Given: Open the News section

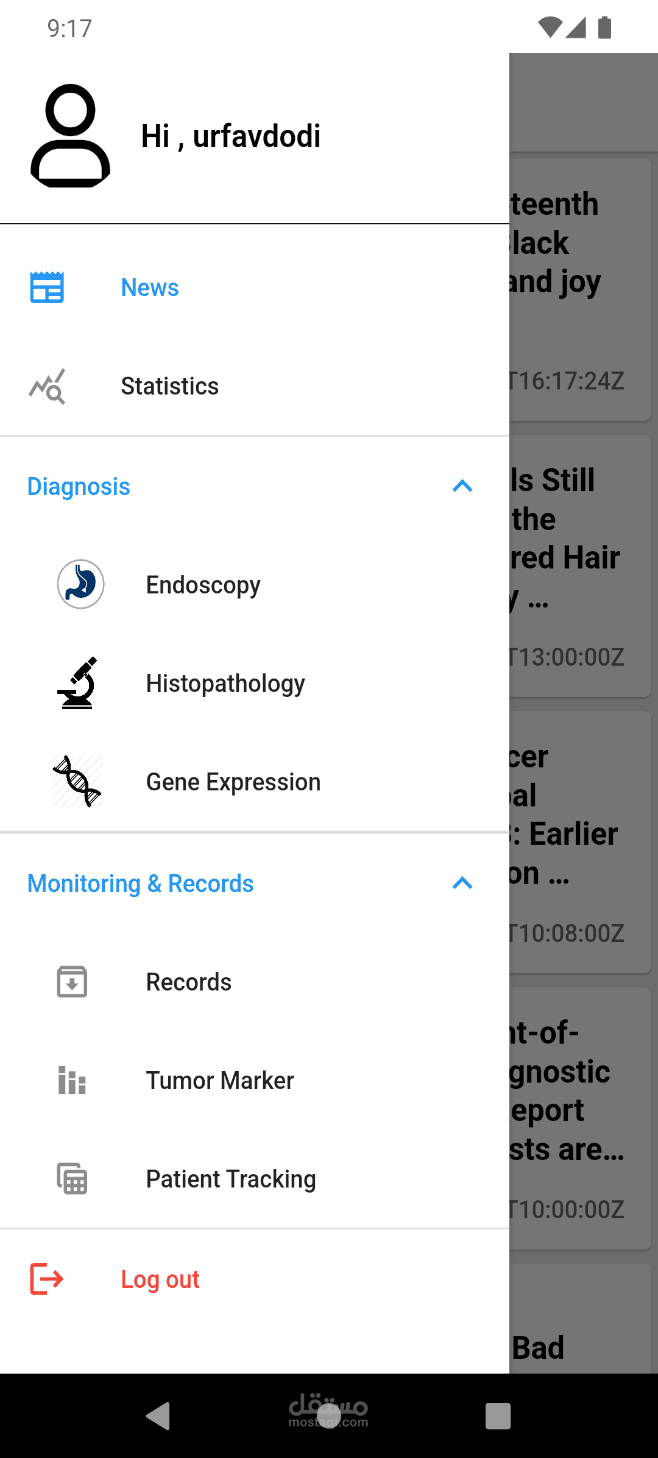Looking at the screenshot, I should (150, 288).
